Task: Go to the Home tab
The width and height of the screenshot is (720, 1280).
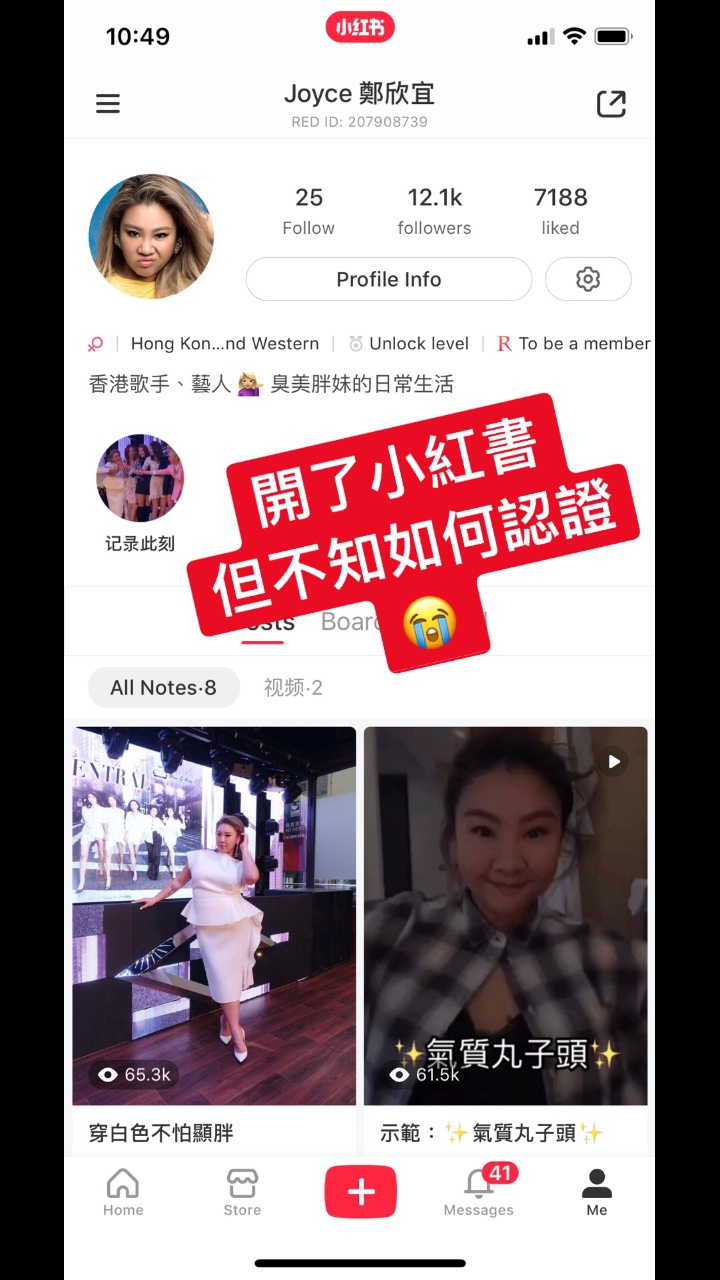Action: (123, 1192)
